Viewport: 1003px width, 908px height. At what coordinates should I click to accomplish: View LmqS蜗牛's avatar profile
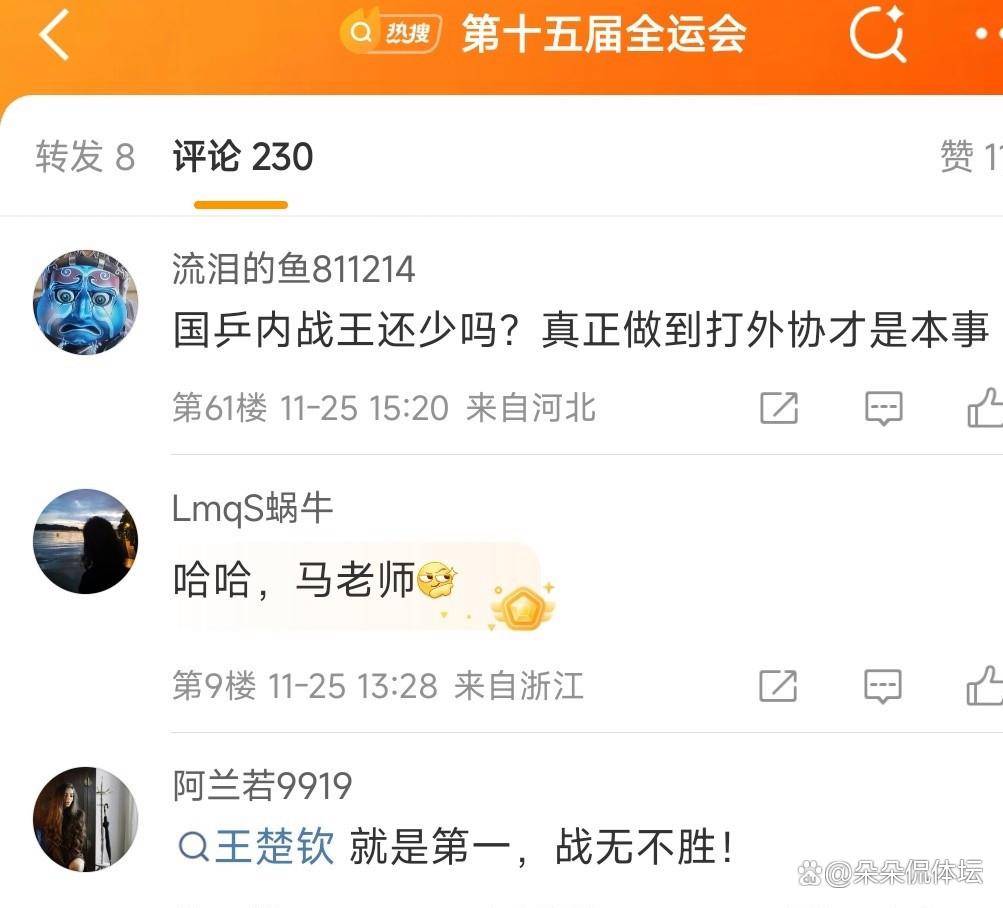(x=86, y=541)
